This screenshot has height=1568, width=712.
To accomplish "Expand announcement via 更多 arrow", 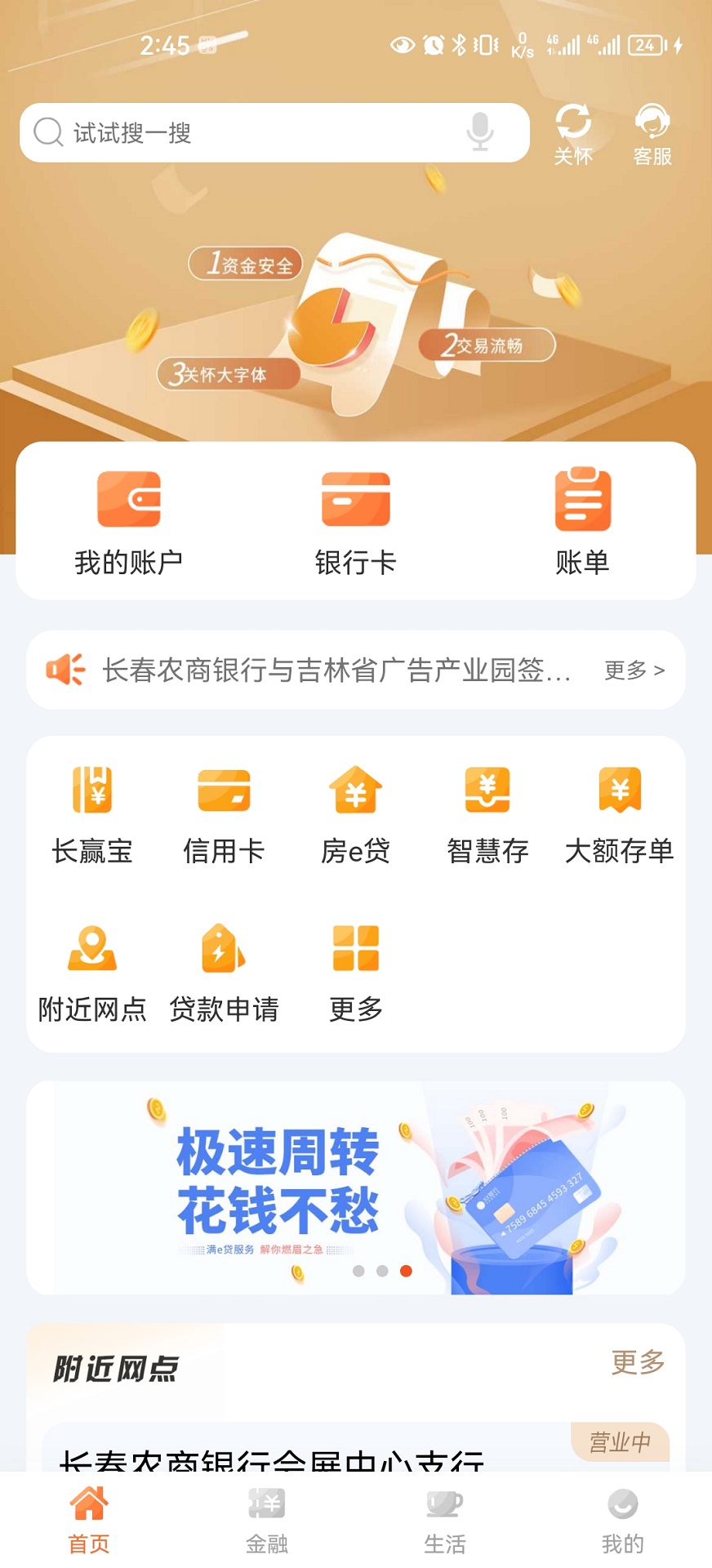I will pos(633,669).
